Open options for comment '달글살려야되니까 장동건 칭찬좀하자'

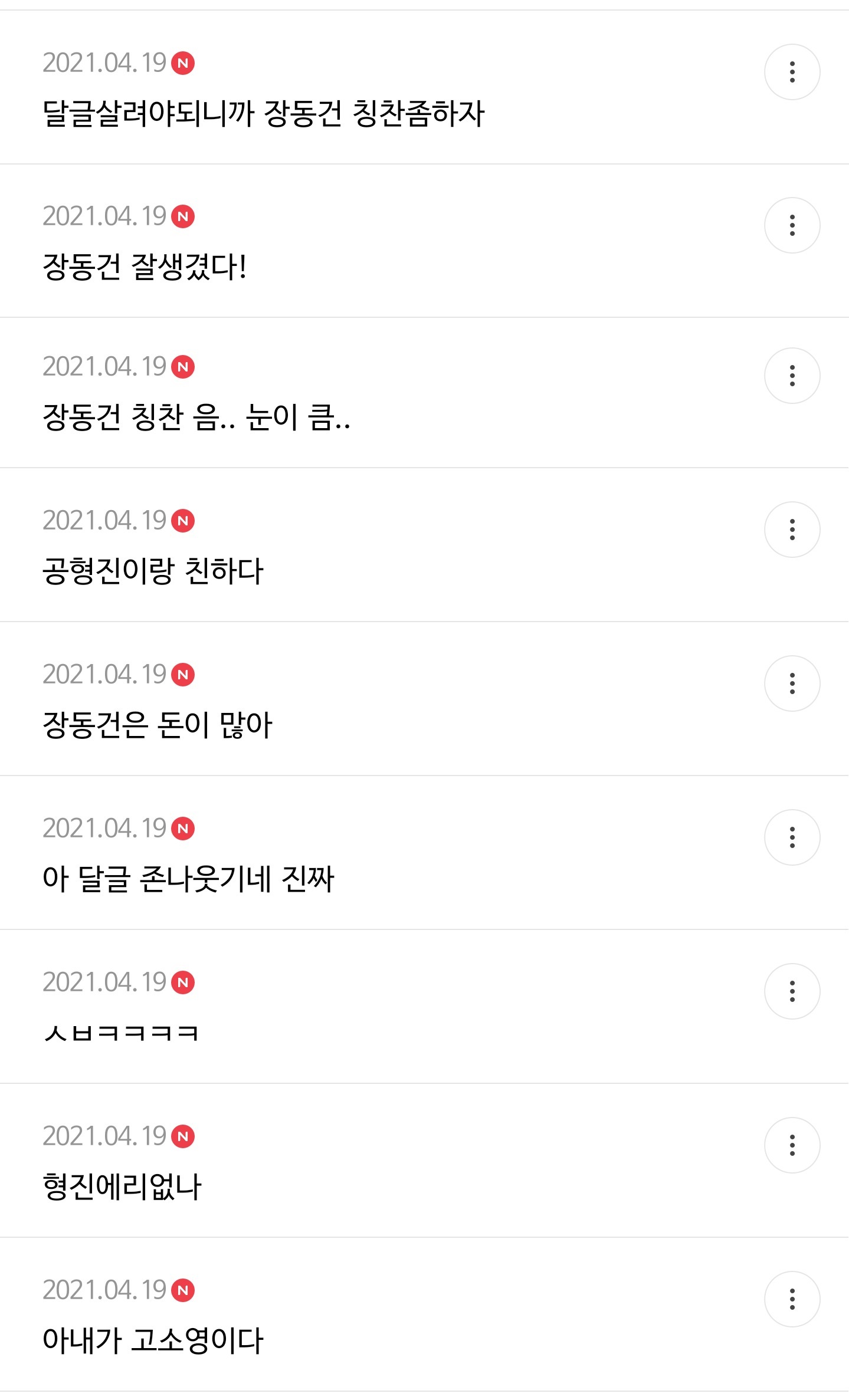[792, 72]
